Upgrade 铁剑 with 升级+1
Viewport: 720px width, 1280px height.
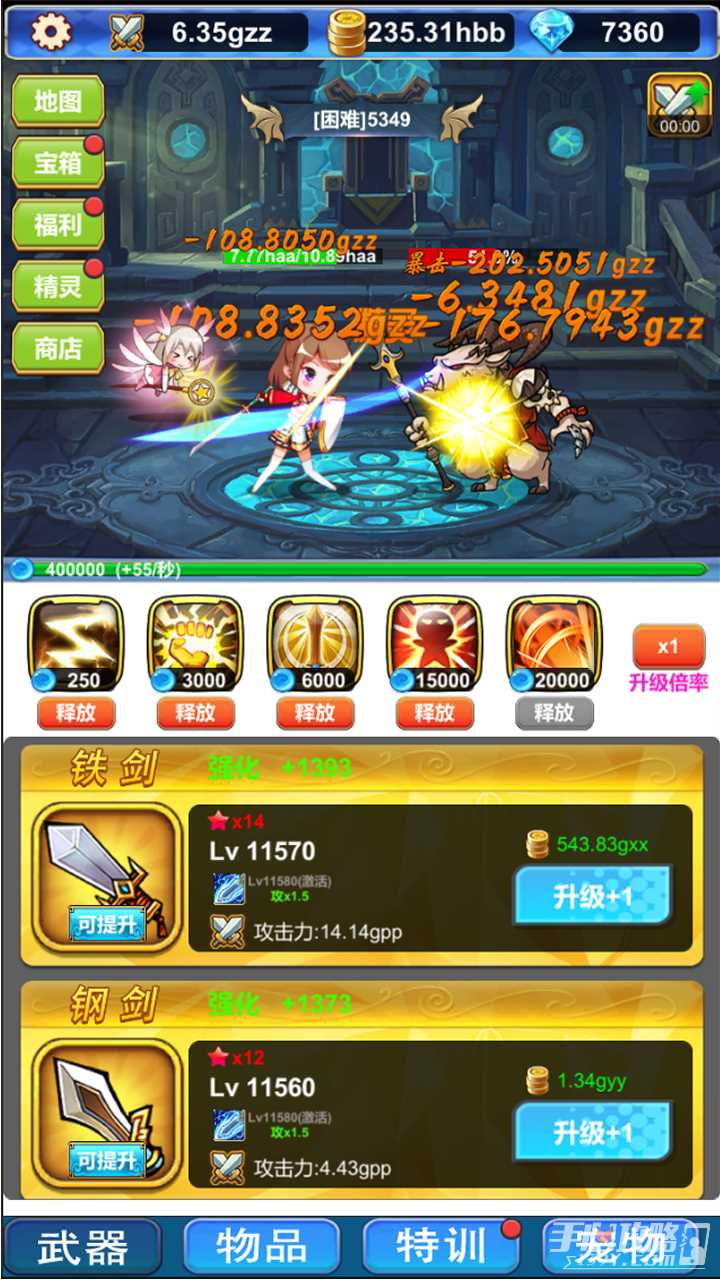click(x=592, y=897)
